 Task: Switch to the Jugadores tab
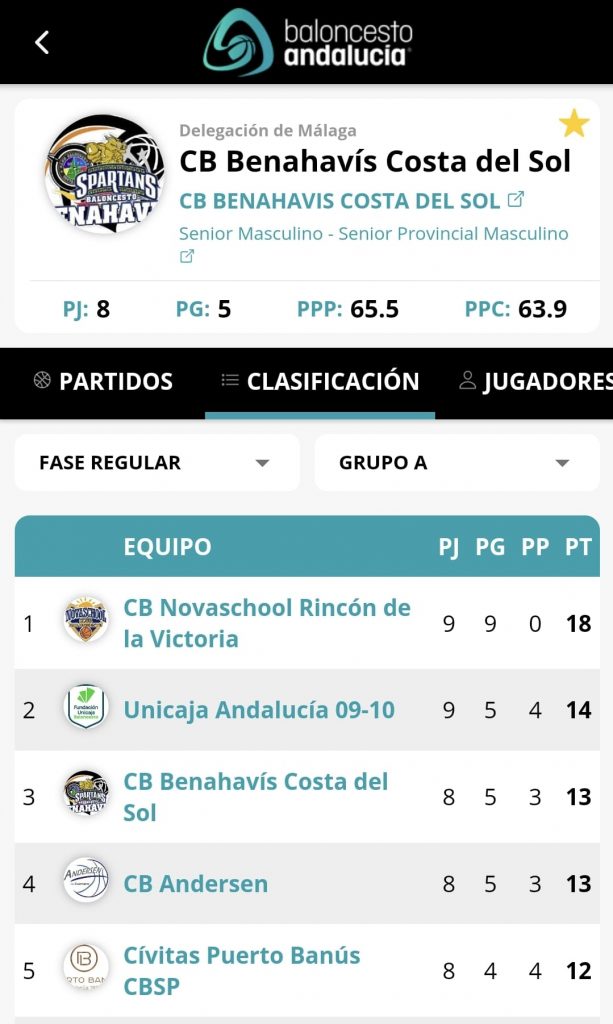535,381
